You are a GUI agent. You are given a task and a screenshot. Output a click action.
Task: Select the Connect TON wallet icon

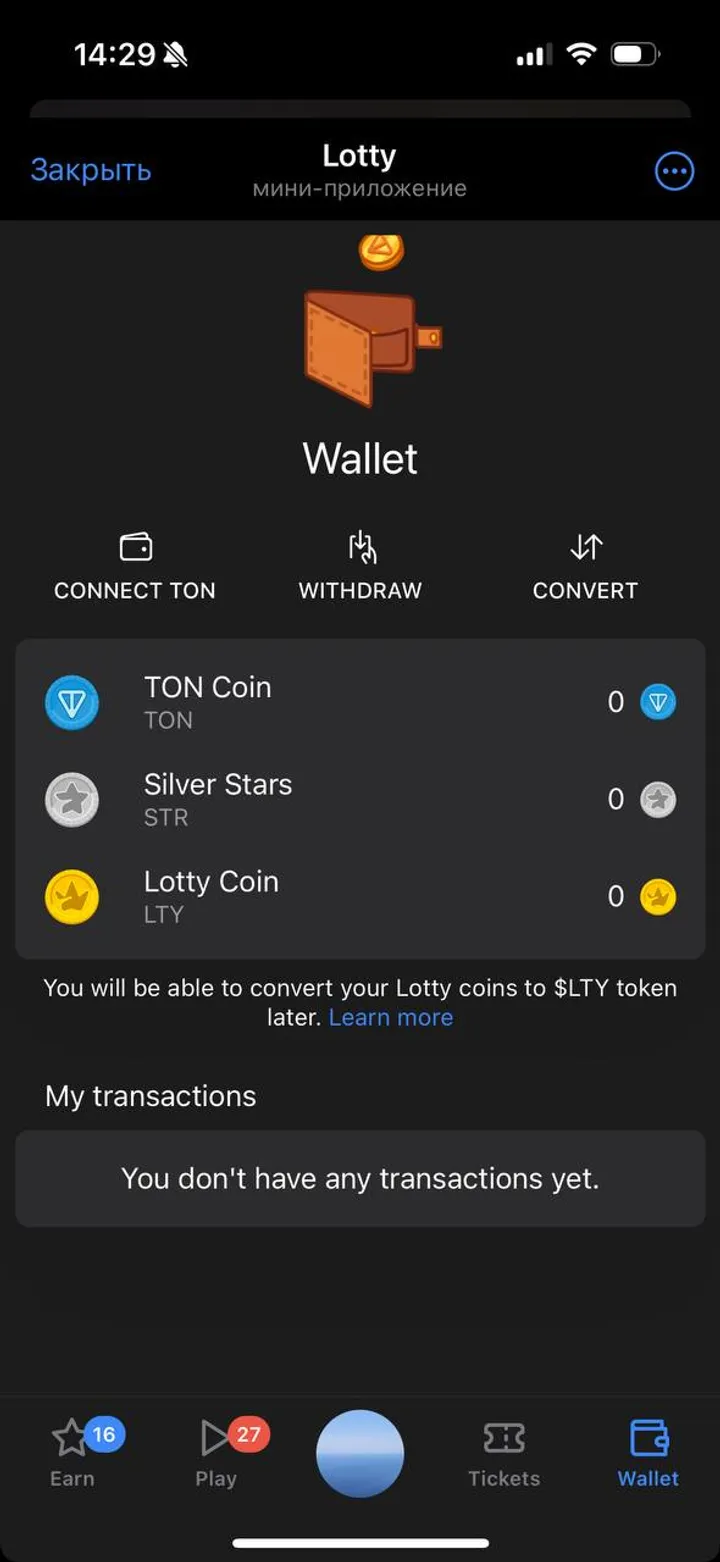tap(135, 546)
